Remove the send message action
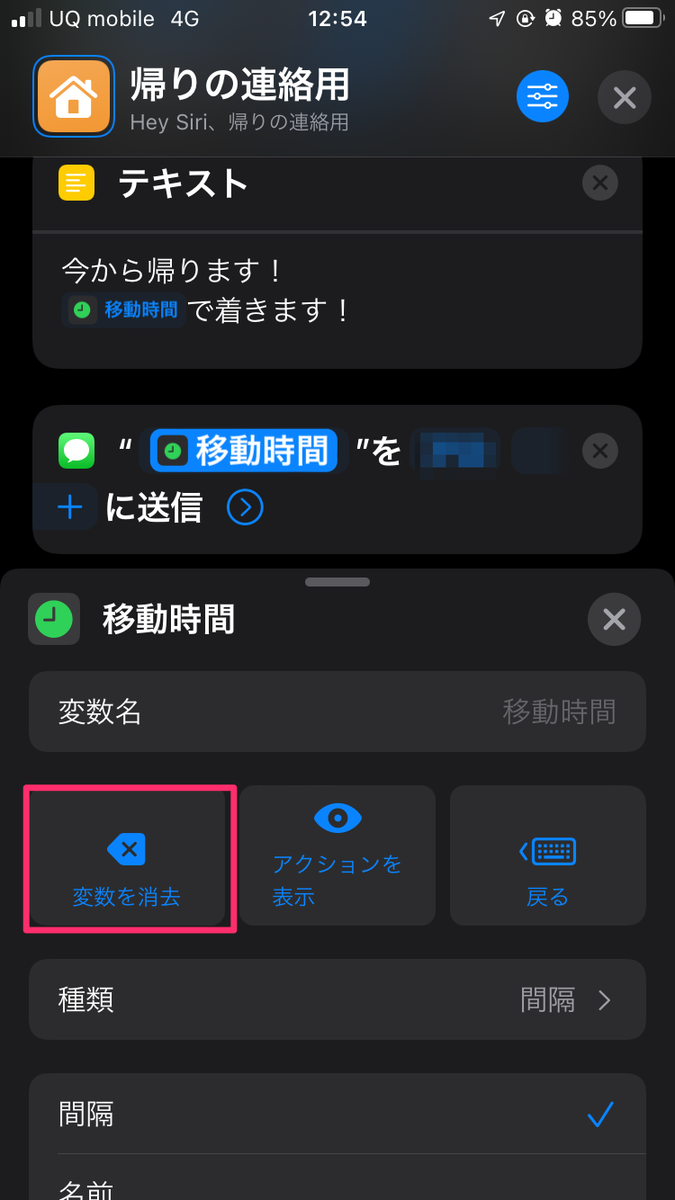The height and width of the screenshot is (1200, 675). click(x=599, y=450)
